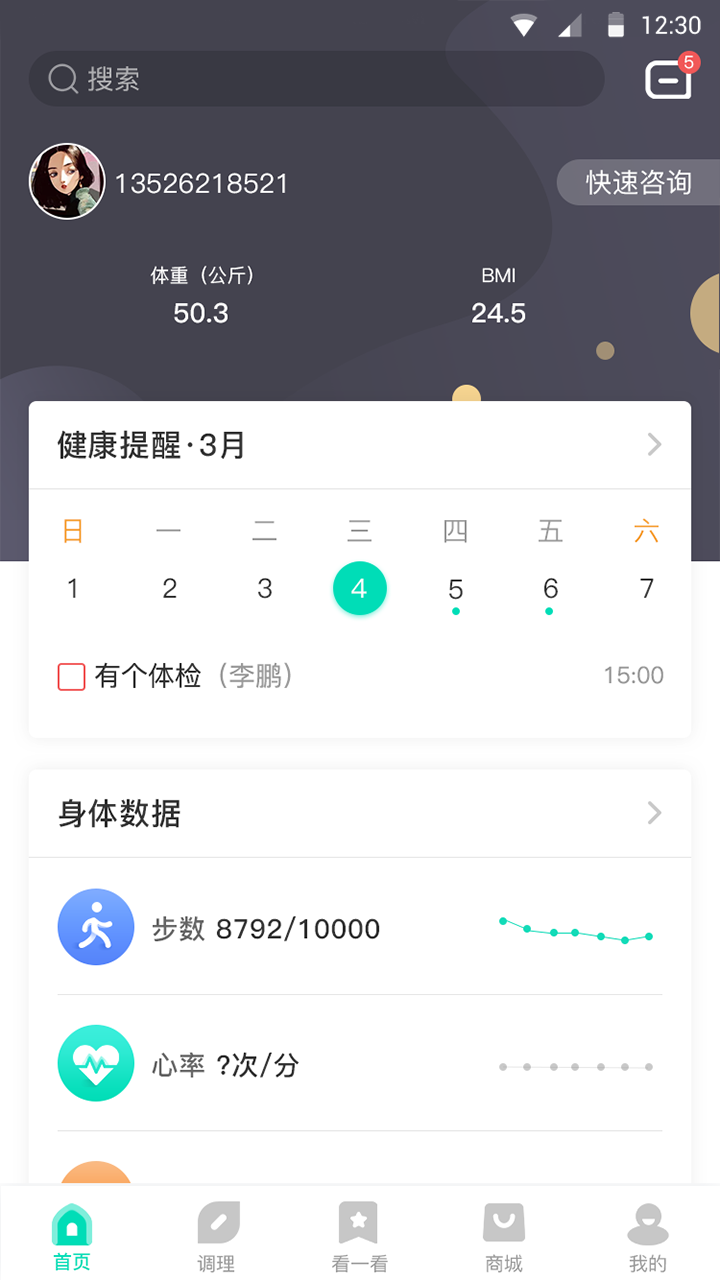This screenshot has height=1280, width=720.
Task: Open the steps (步数) pedometer icon
Action: [x=96, y=927]
